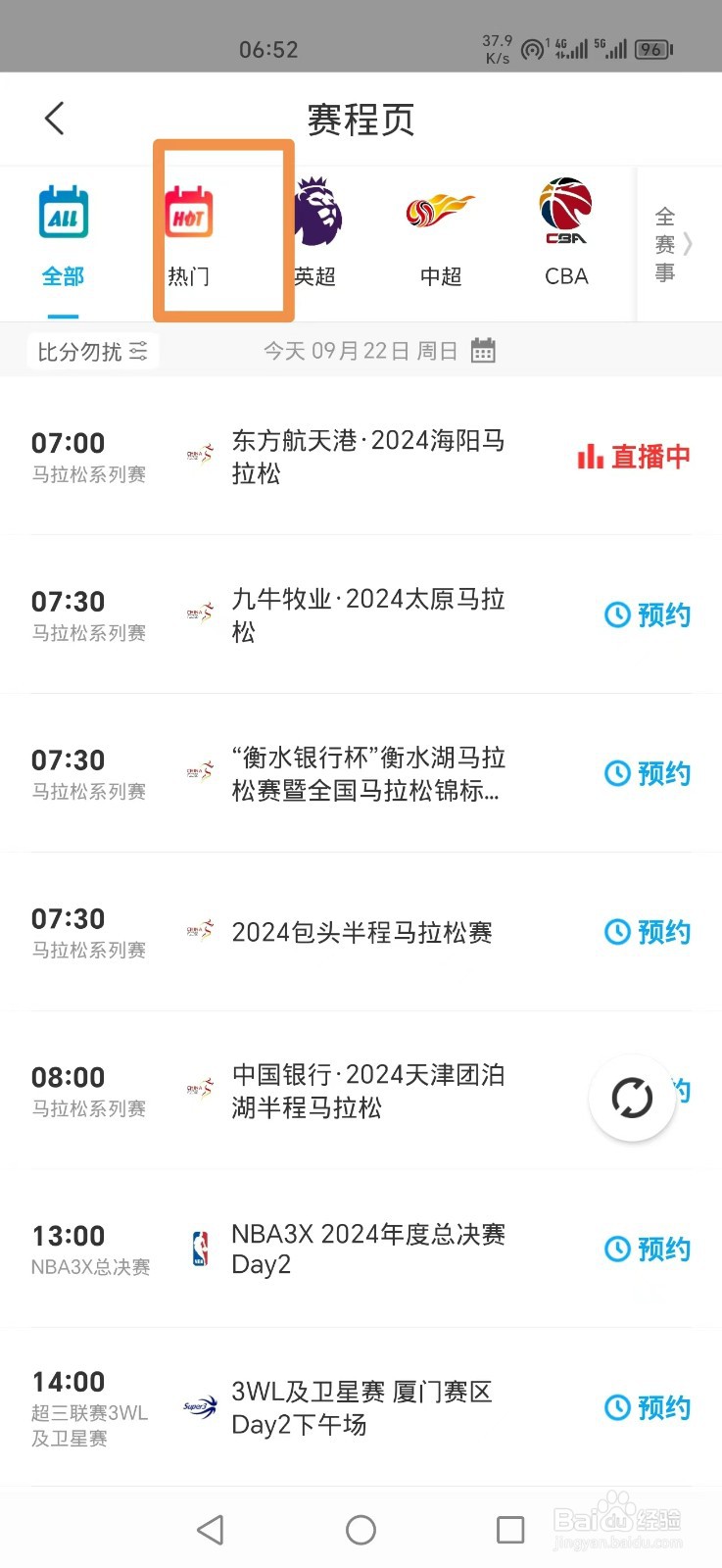Open the calendar date picker

click(x=483, y=351)
